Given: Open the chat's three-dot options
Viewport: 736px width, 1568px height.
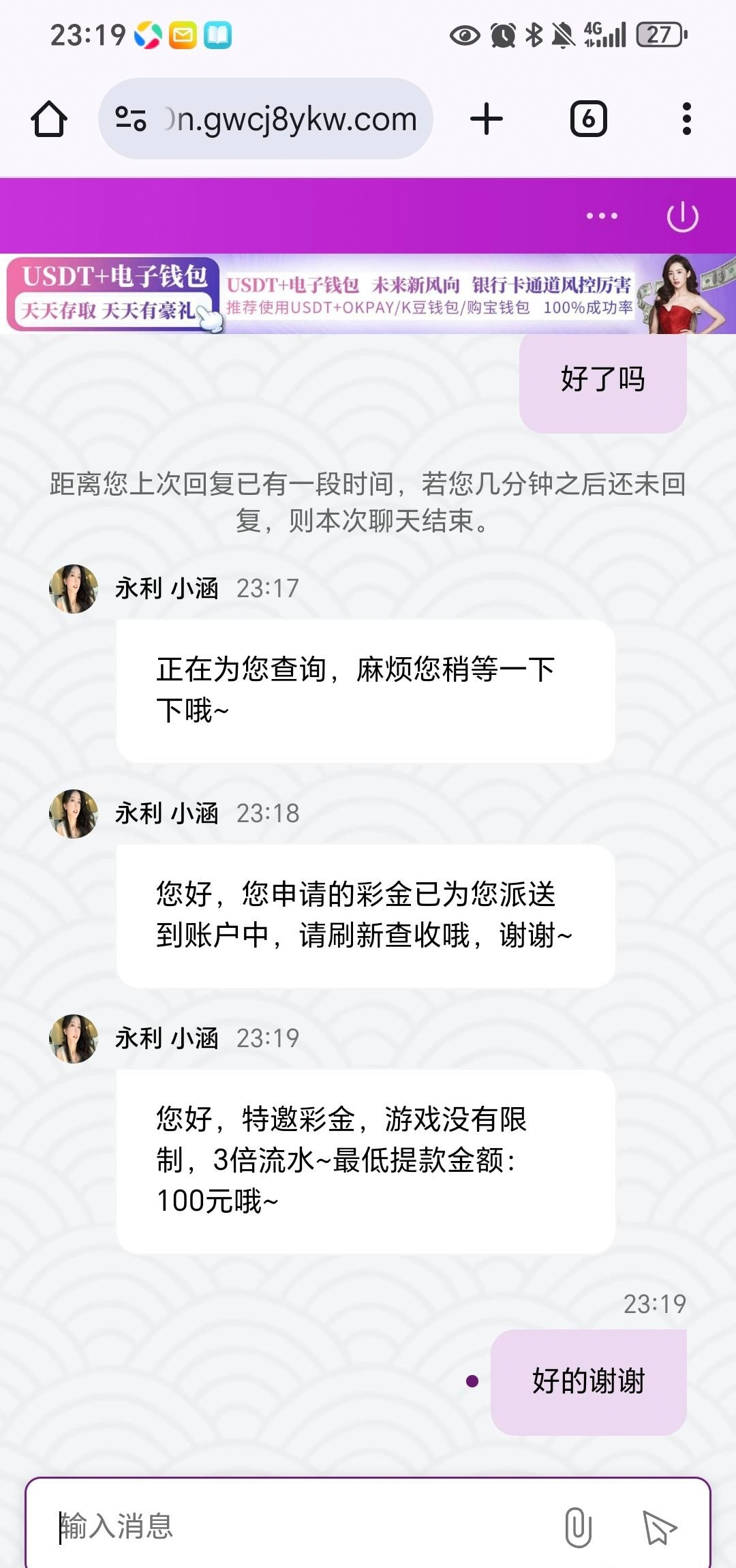Looking at the screenshot, I should click(602, 216).
